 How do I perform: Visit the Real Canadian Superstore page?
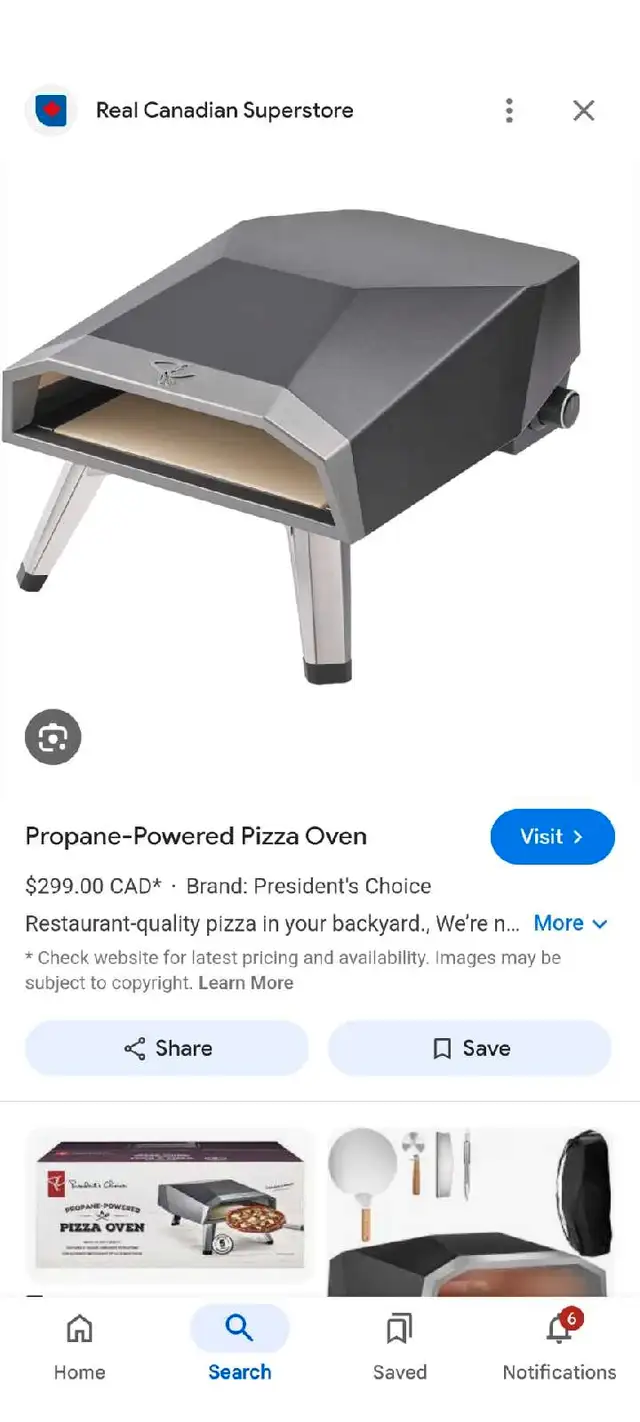pos(552,836)
